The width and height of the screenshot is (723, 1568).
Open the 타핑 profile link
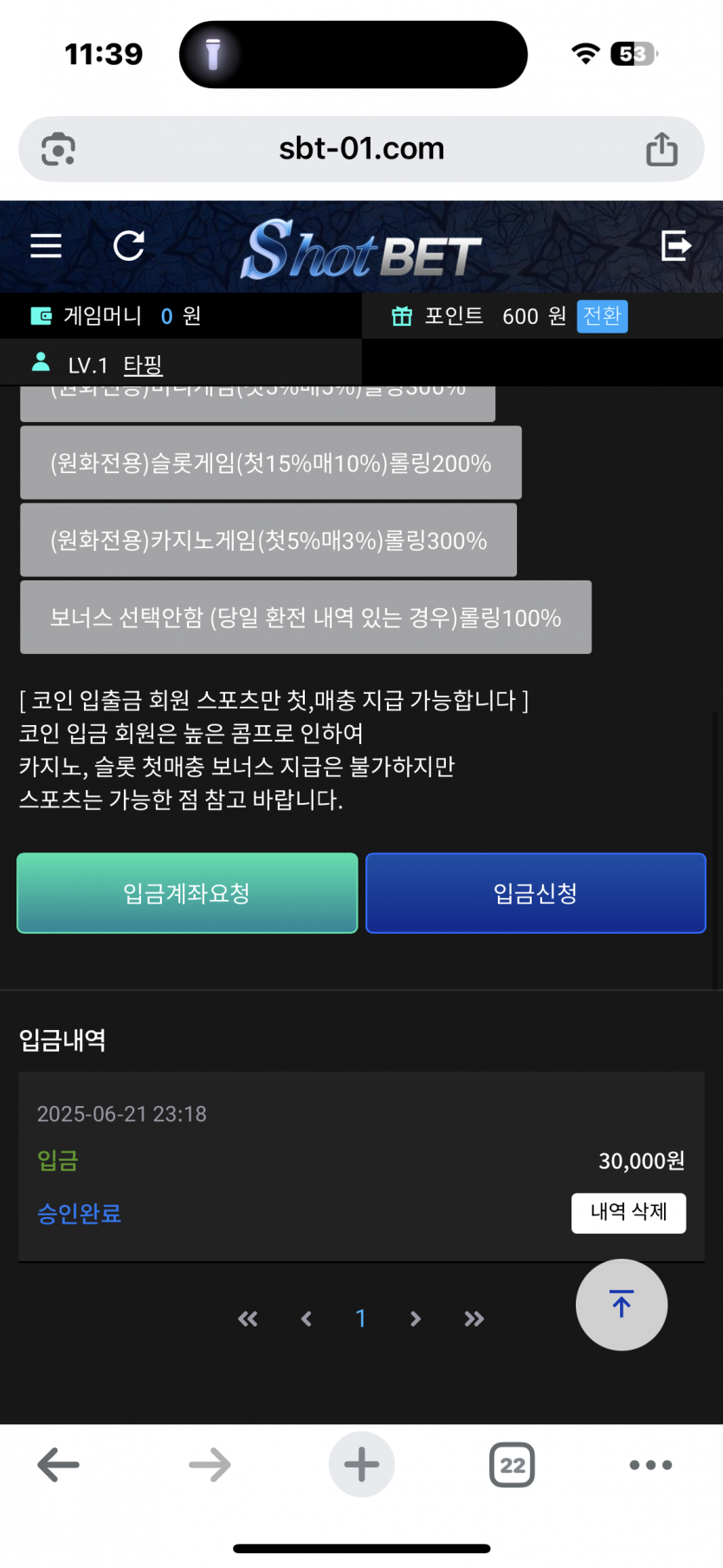point(143,366)
